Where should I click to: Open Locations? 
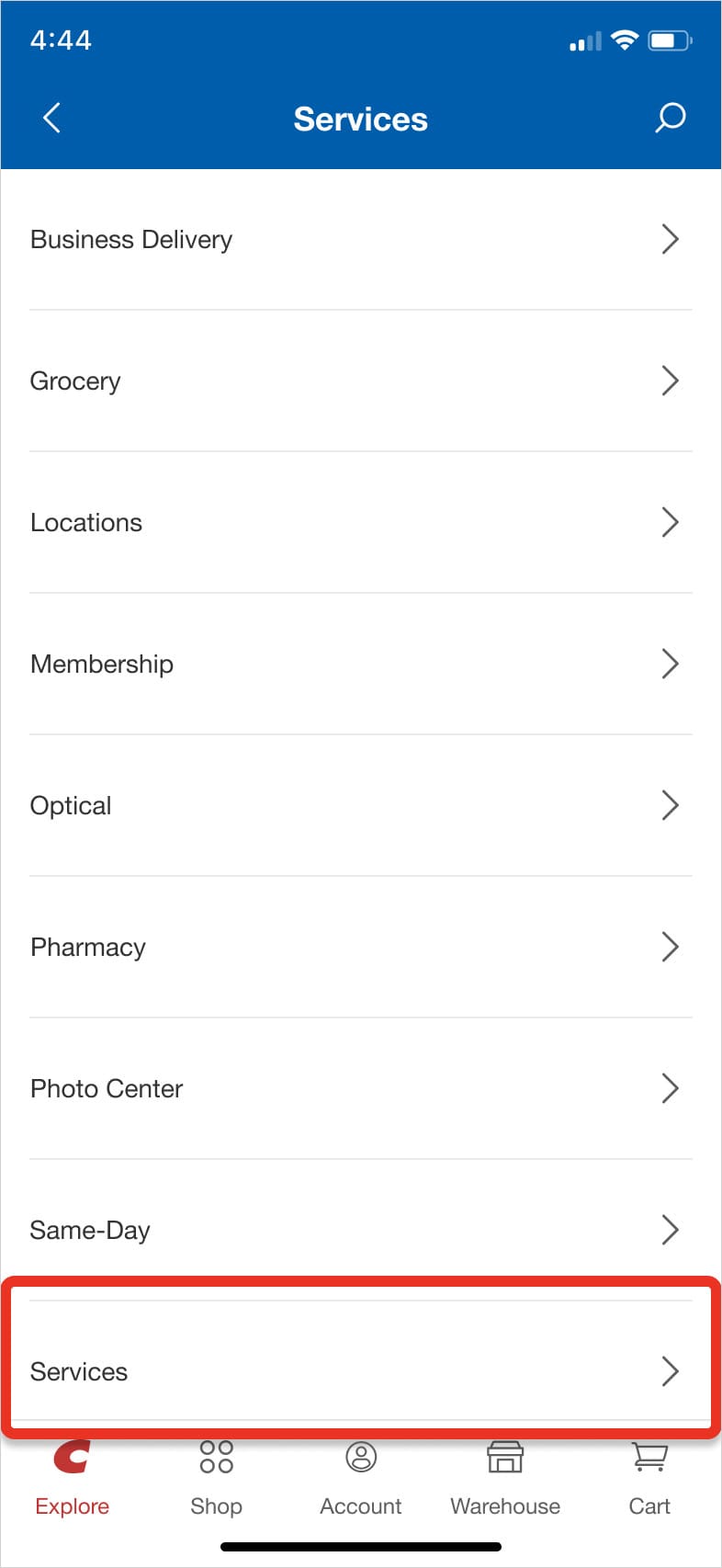click(361, 522)
